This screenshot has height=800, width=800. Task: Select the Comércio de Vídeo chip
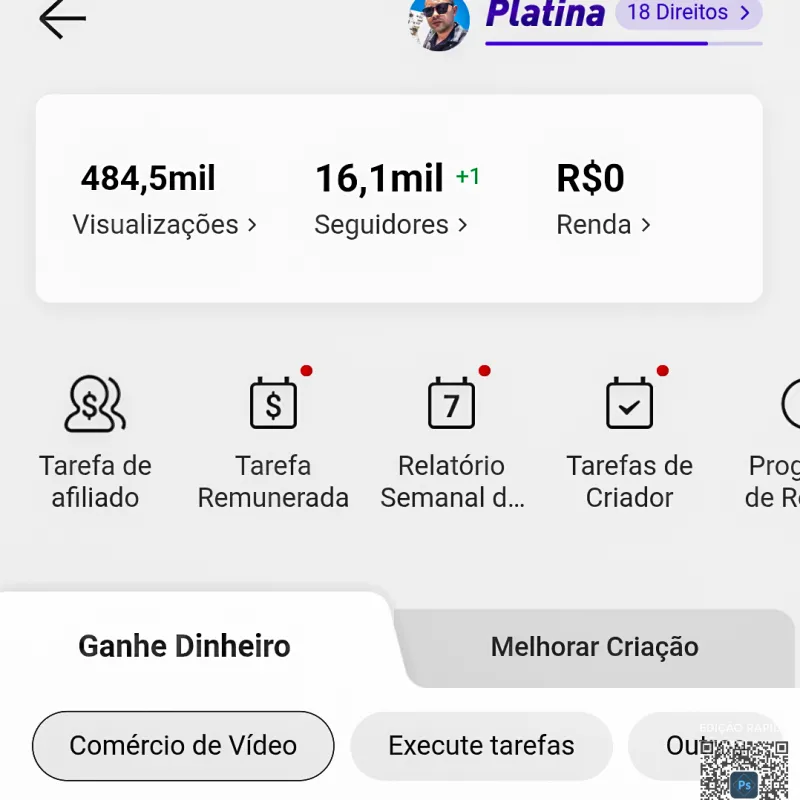click(x=183, y=746)
